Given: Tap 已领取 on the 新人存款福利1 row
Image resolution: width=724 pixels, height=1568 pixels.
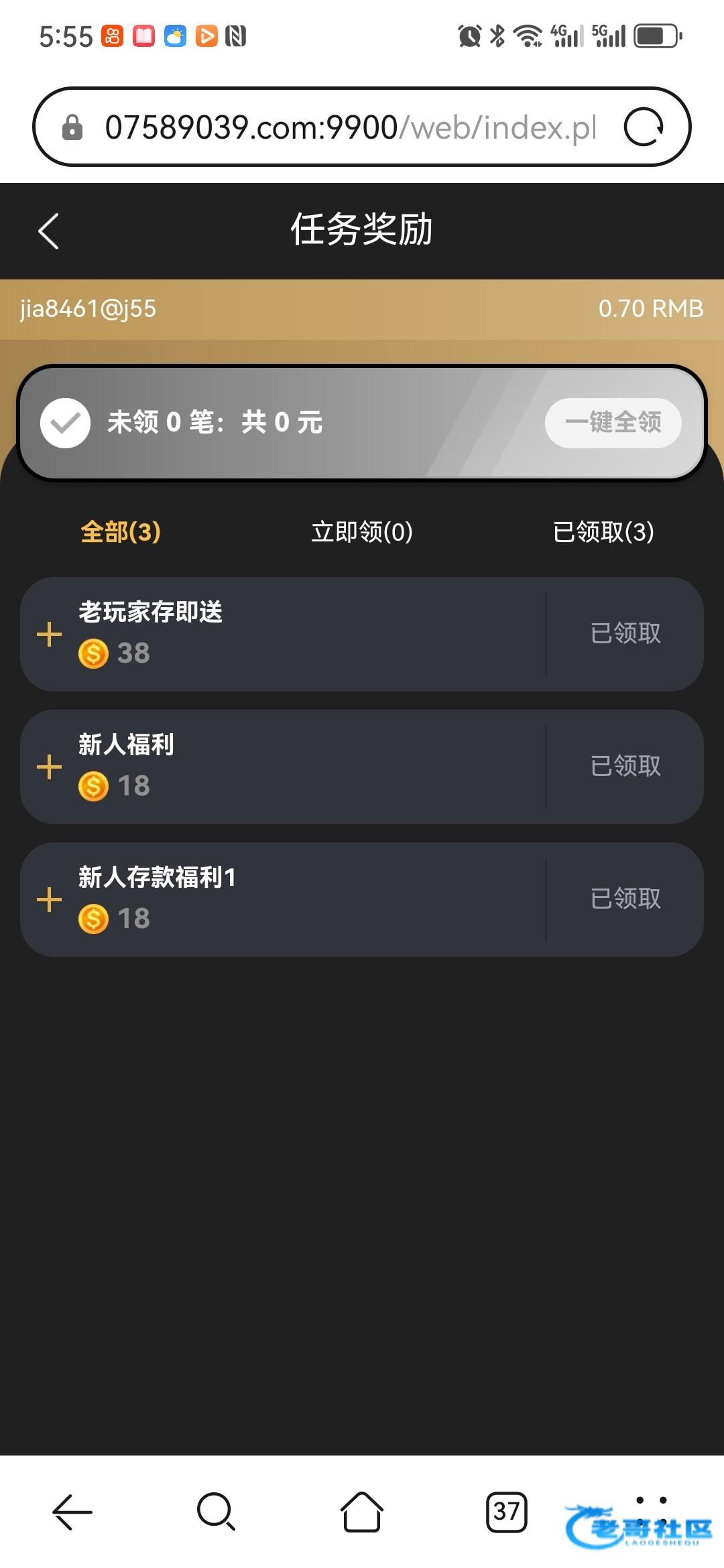Looking at the screenshot, I should (x=625, y=899).
